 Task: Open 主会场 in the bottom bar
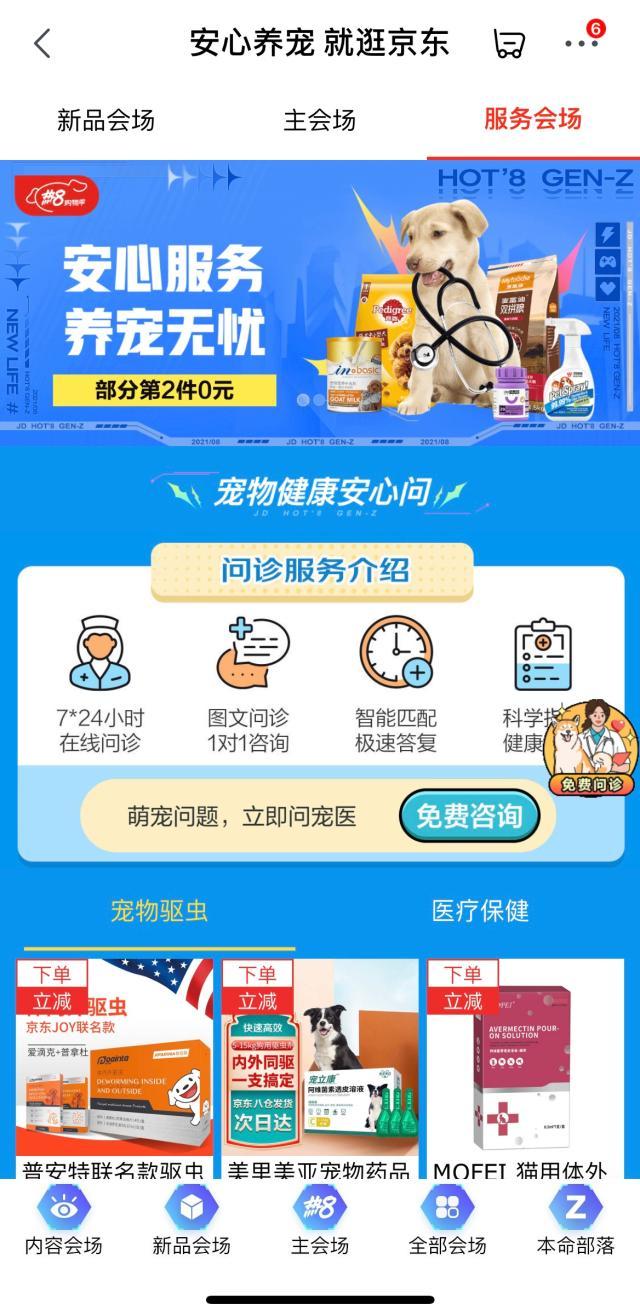[320, 1221]
